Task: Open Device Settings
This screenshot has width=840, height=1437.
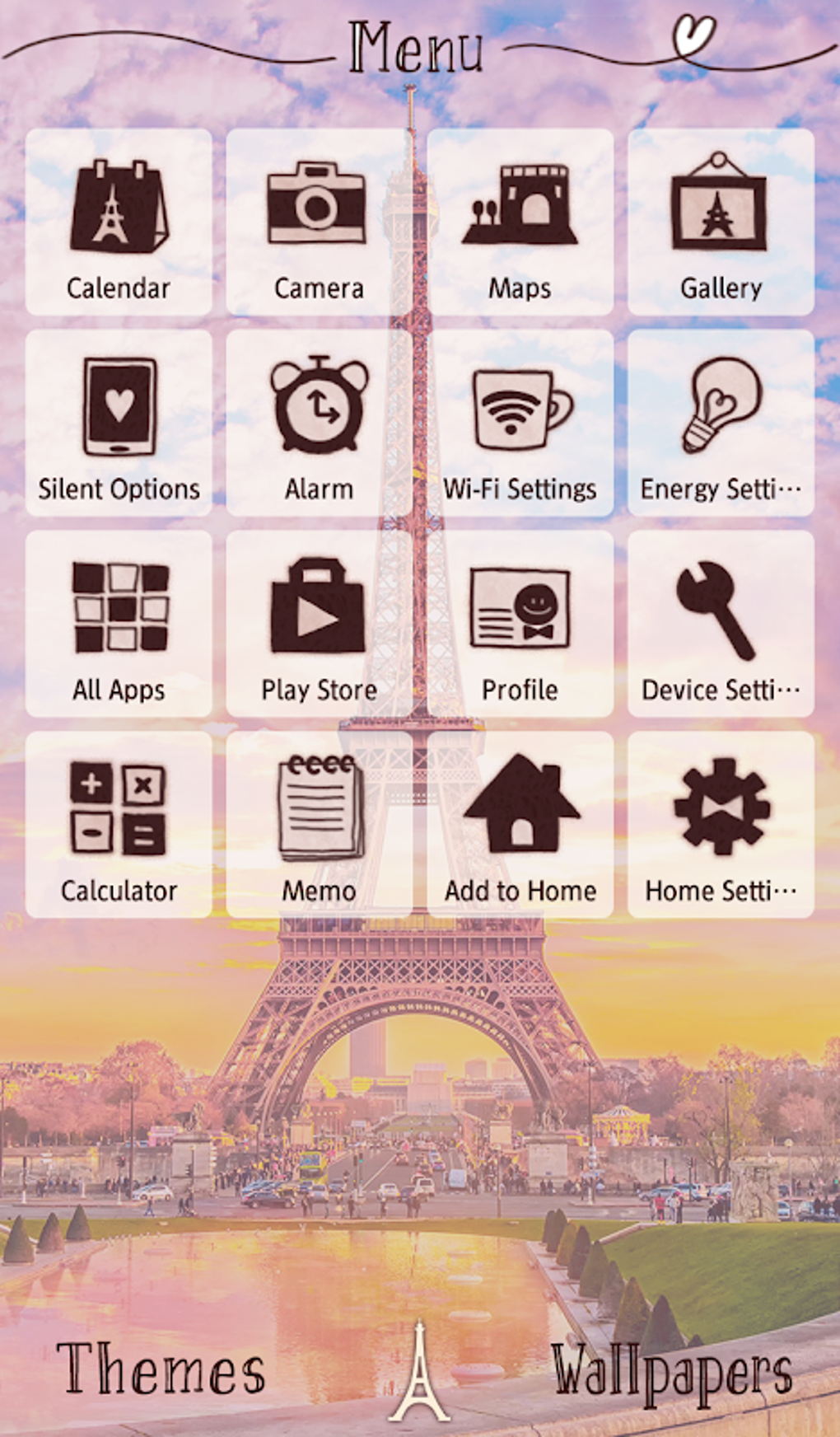Action: pos(721,624)
